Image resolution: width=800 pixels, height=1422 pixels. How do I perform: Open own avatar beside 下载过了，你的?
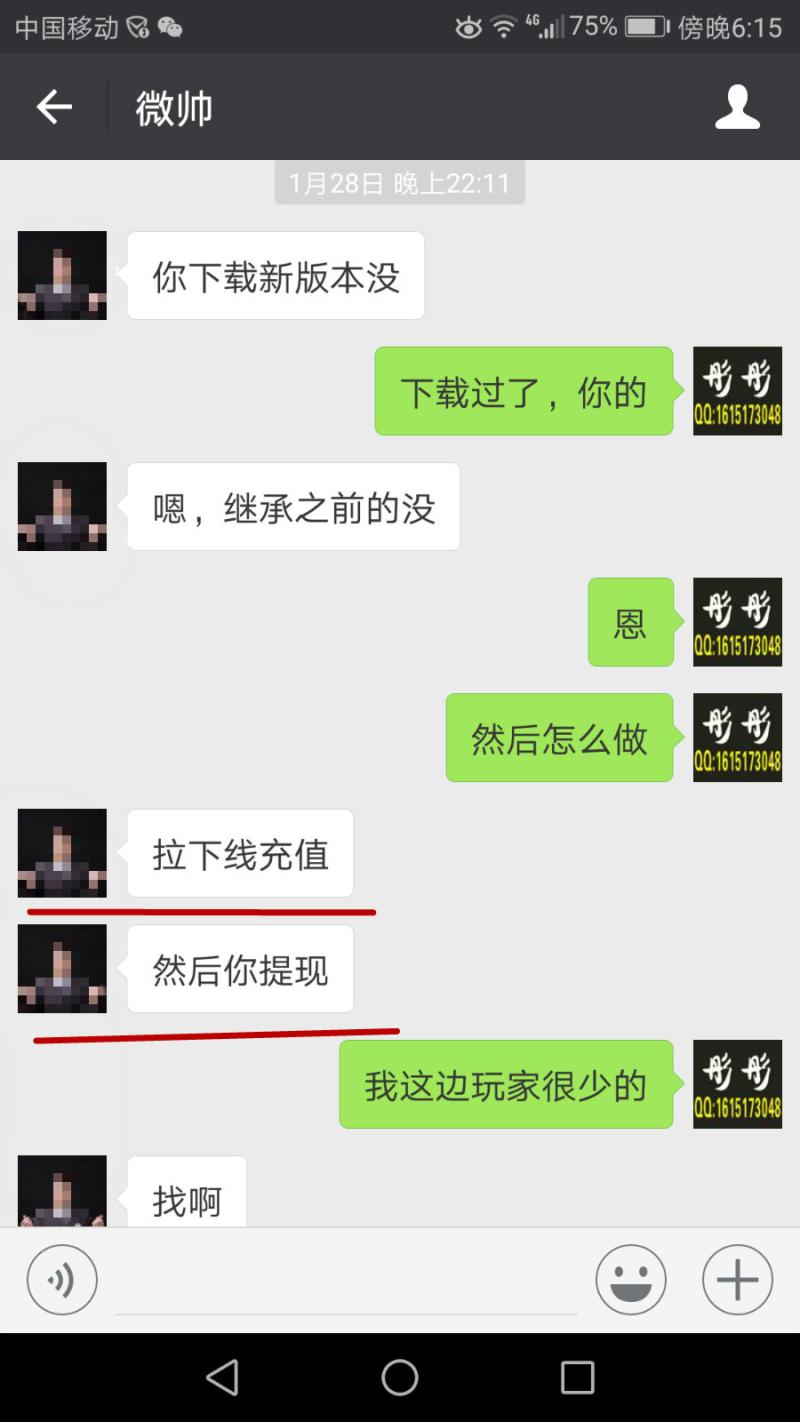pos(737,391)
